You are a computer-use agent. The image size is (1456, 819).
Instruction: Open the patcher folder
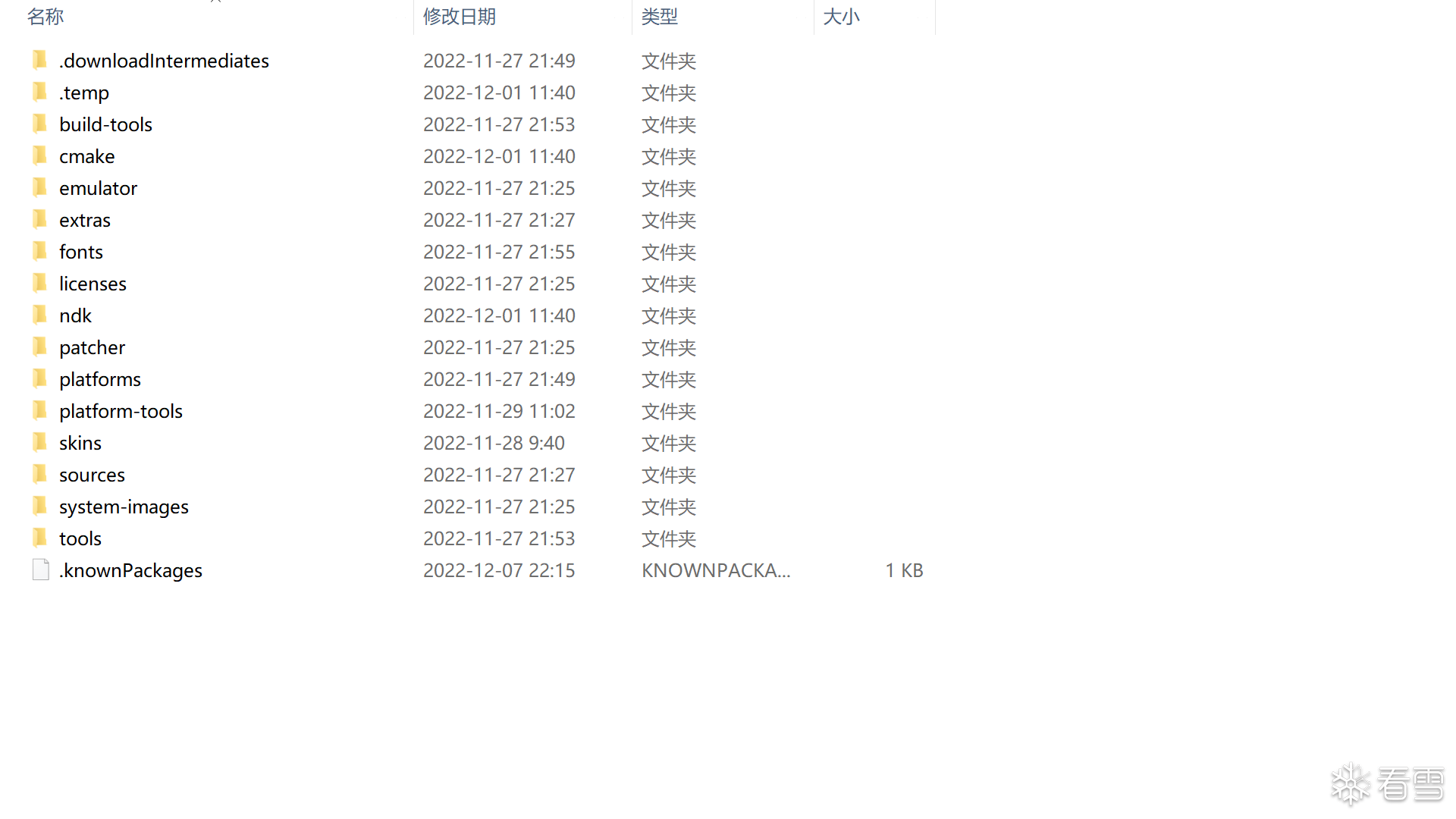coord(92,347)
